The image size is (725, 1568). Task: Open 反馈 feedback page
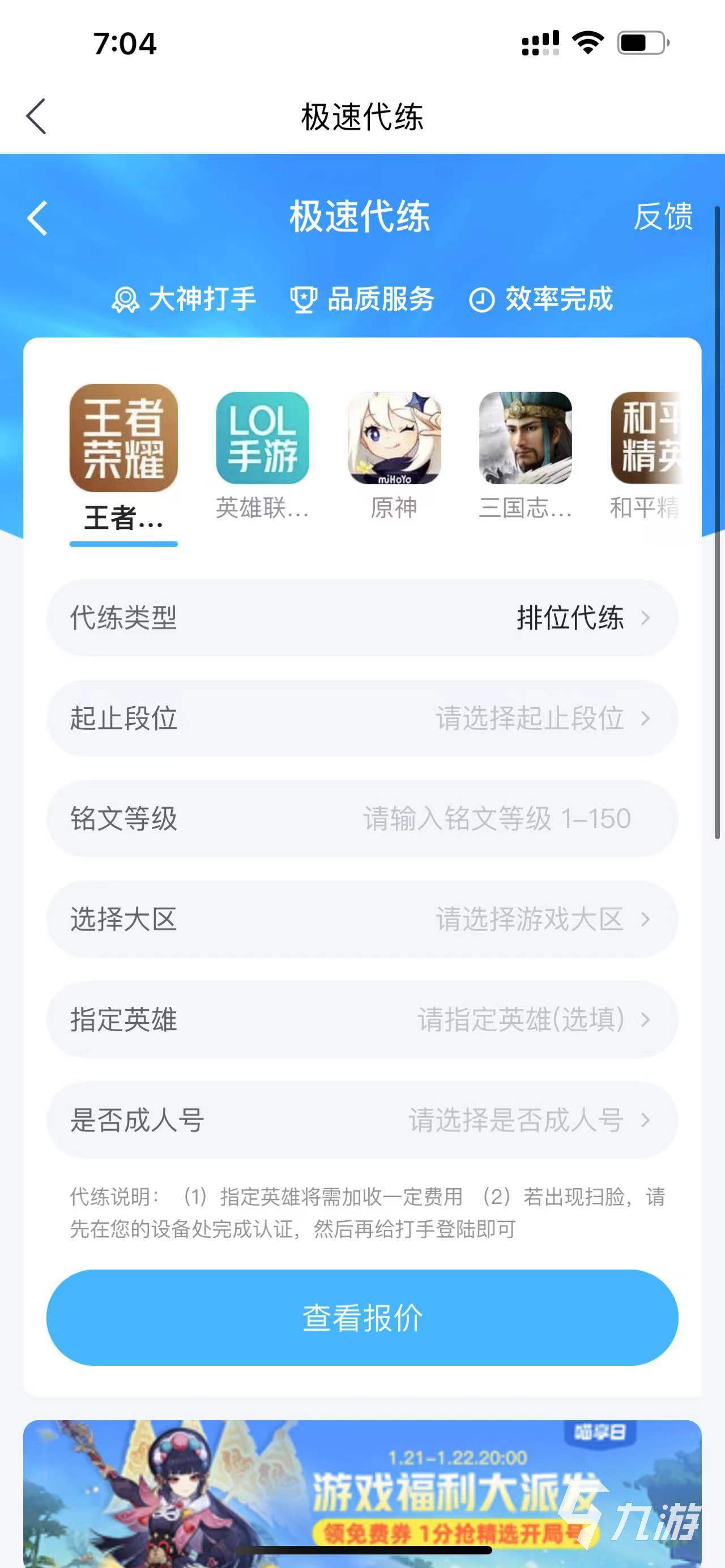[x=662, y=217]
